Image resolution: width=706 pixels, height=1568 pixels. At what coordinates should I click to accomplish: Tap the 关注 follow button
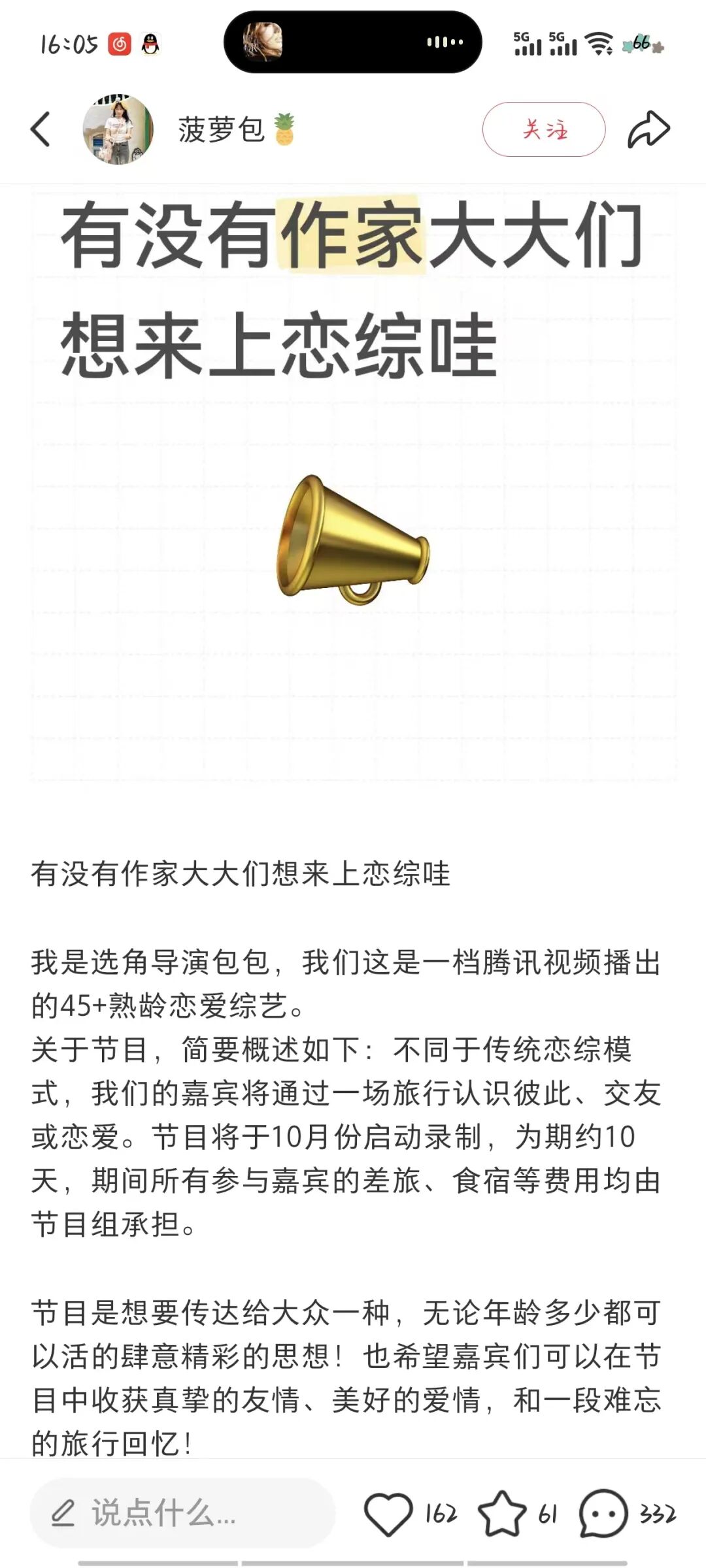543,129
